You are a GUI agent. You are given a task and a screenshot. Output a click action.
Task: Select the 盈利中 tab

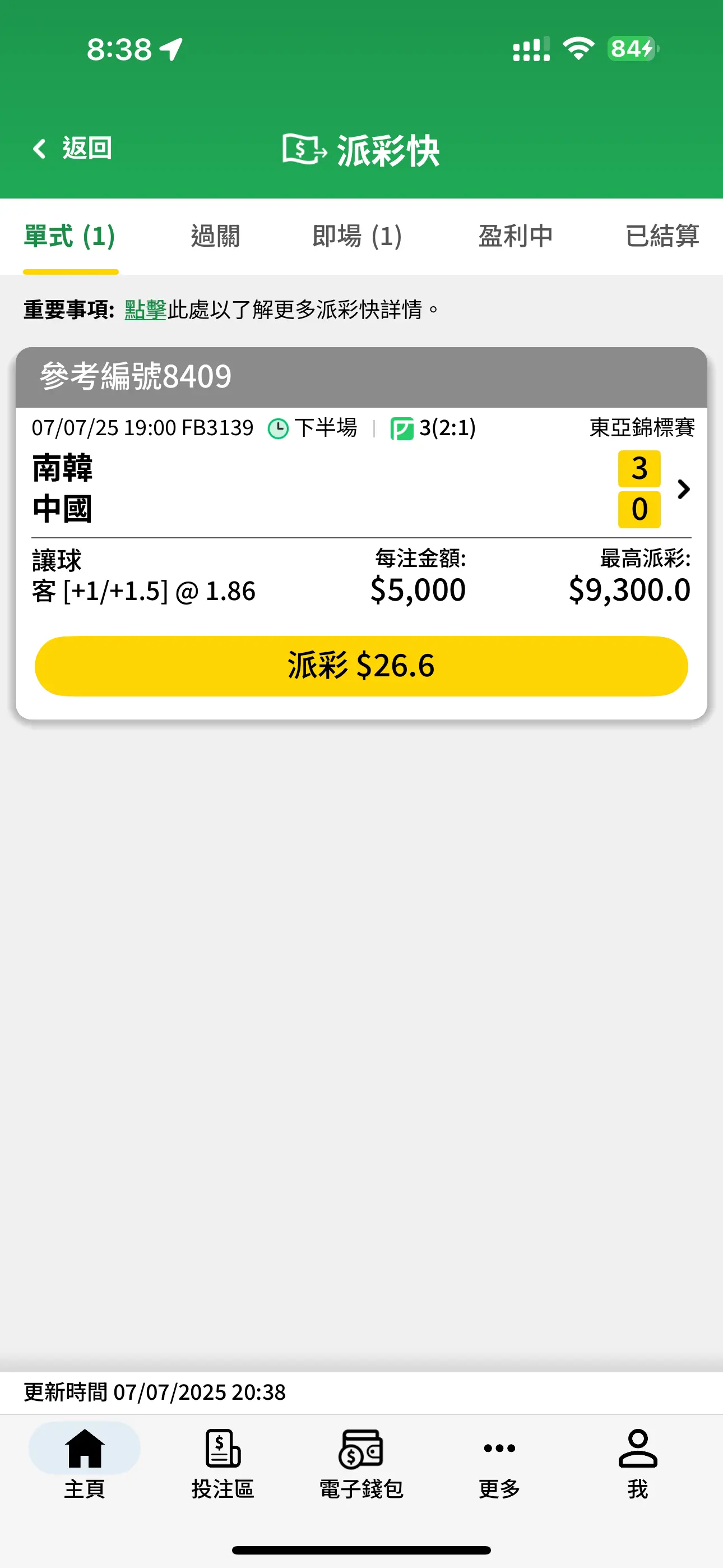coord(516,236)
